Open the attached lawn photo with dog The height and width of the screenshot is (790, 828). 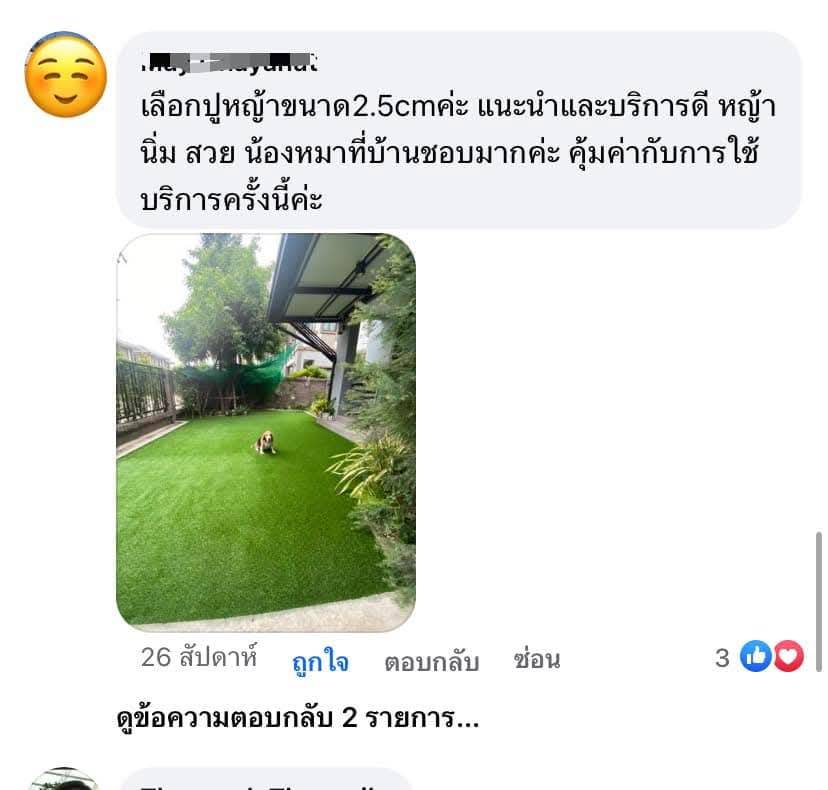pyautogui.click(x=266, y=432)
